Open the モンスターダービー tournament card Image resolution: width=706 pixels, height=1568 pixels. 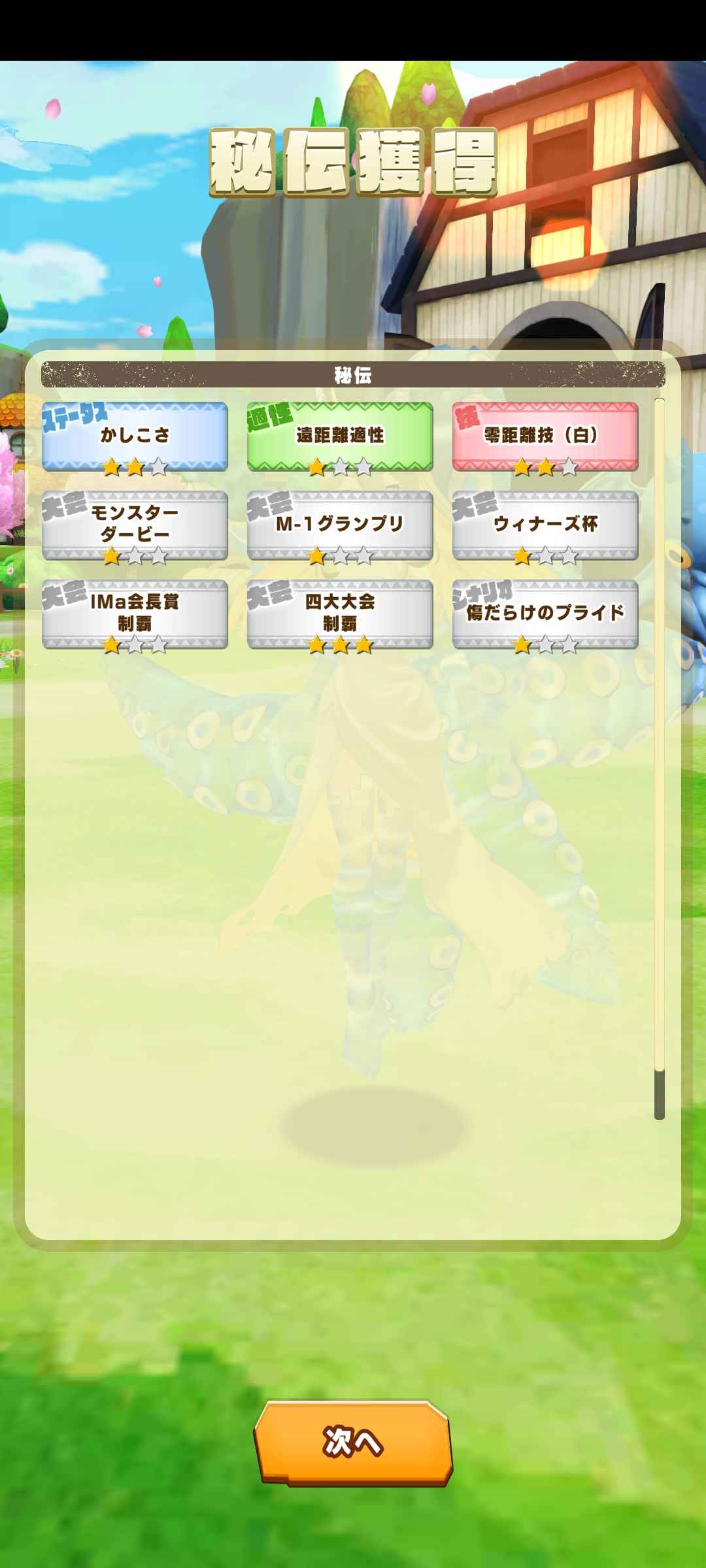click(x=135, y=525)
